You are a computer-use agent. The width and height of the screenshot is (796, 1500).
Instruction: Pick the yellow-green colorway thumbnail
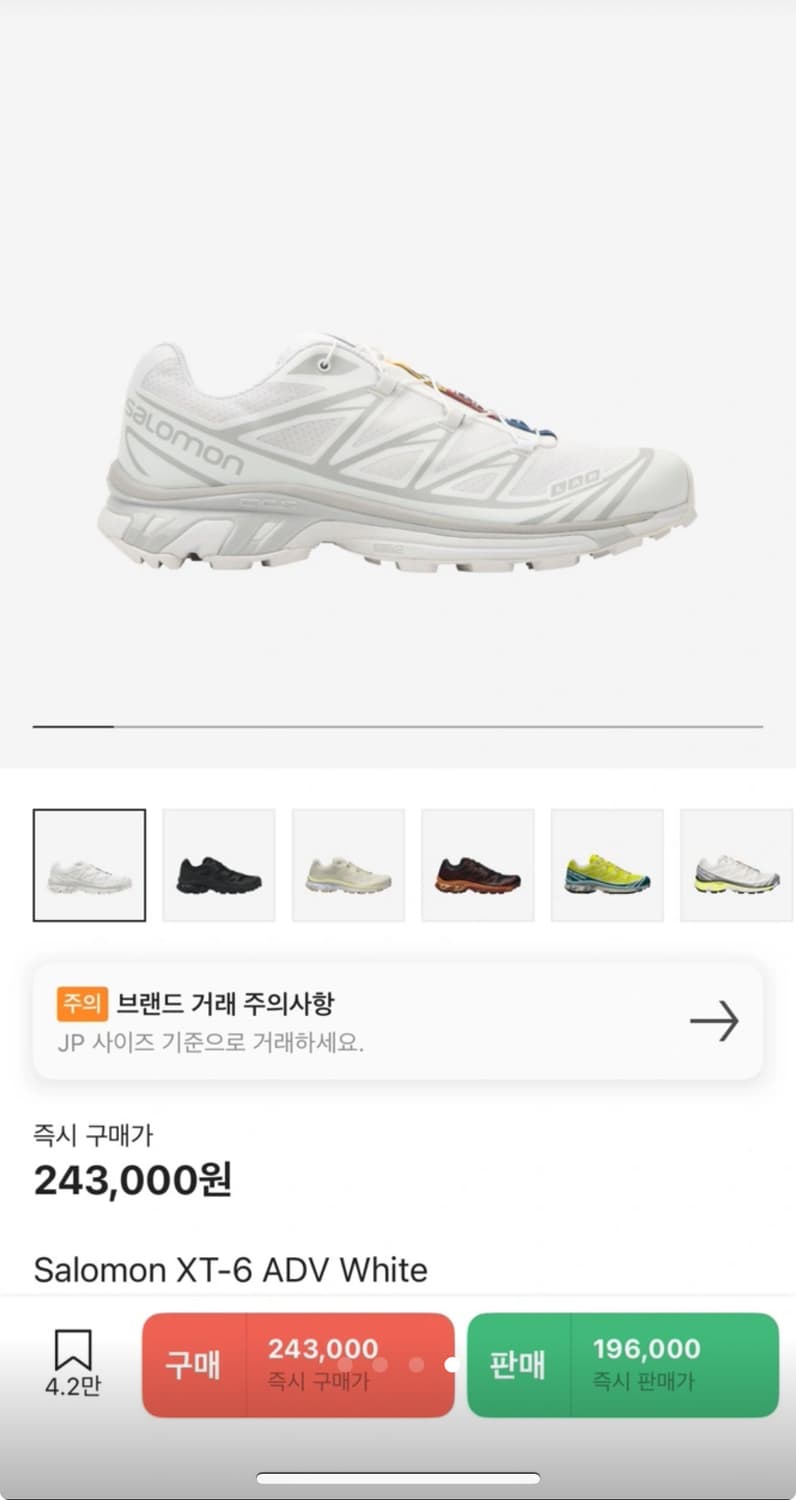click(x=607, y=863)
